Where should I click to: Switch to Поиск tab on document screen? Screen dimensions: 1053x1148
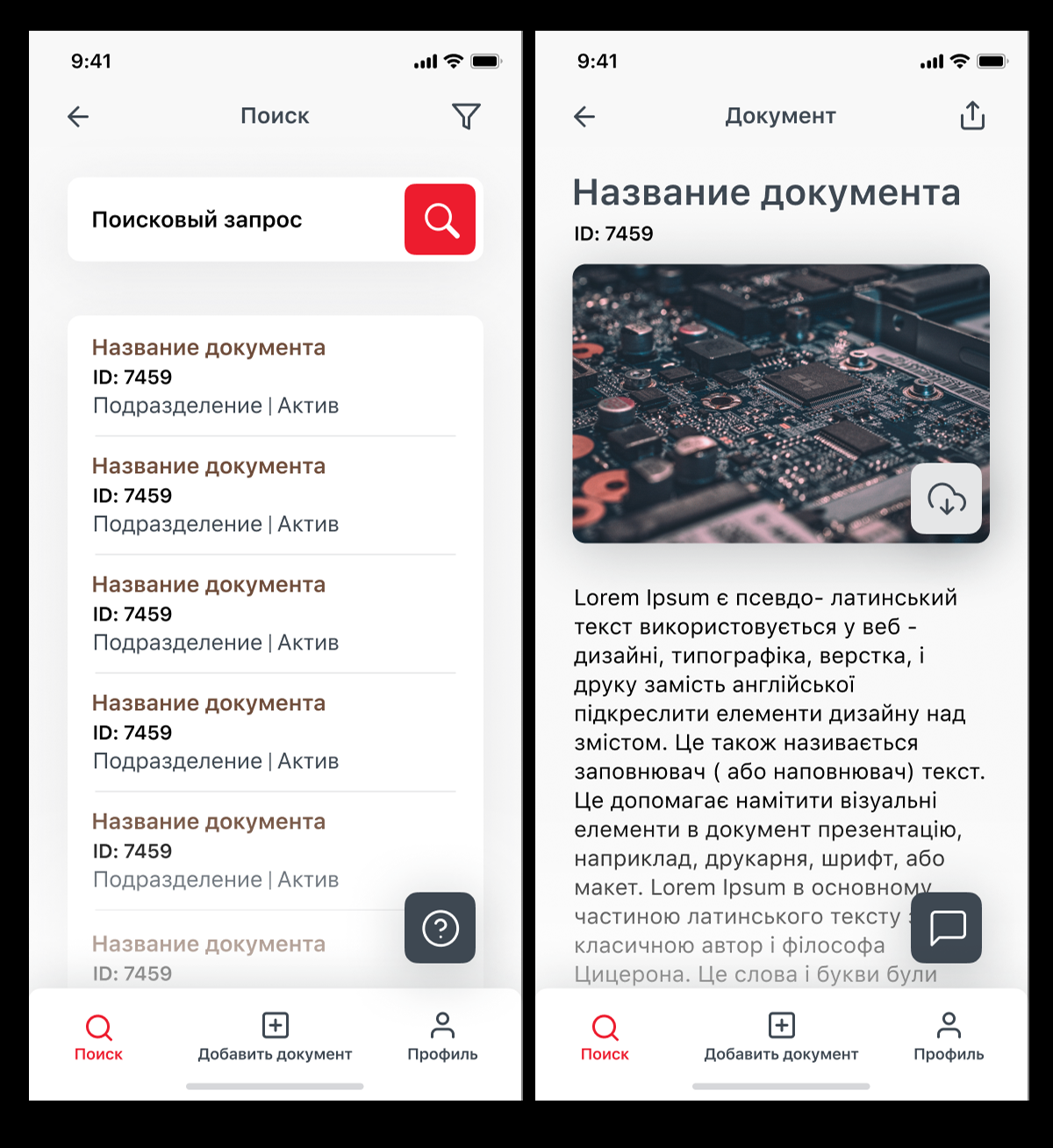pyautogui.click(x=605, y=1037)
